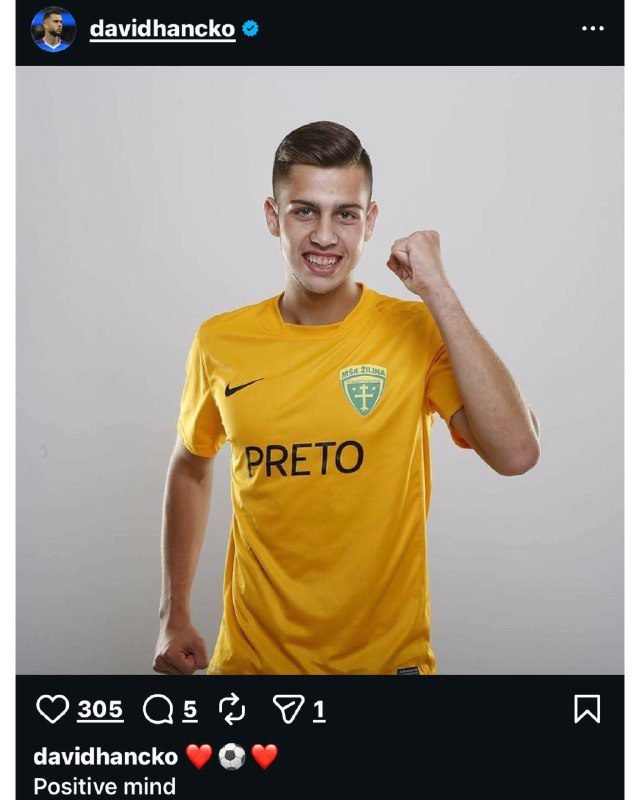Open the davidhancko username link in the header
The height and width of the screenshot is (800, 640).
pyautogui.click(x=162, y=29)
